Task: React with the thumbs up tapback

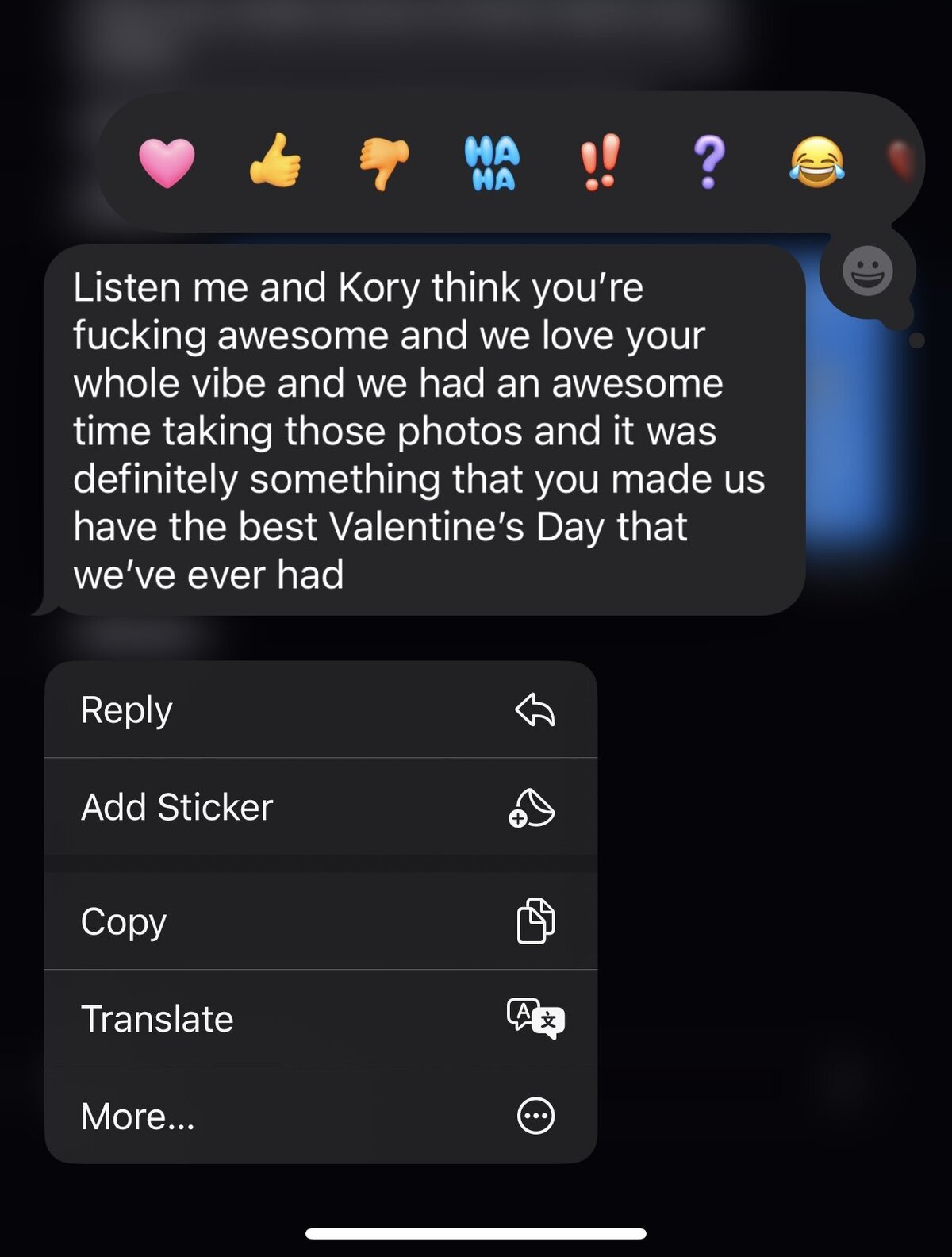Action: point(275,161)
